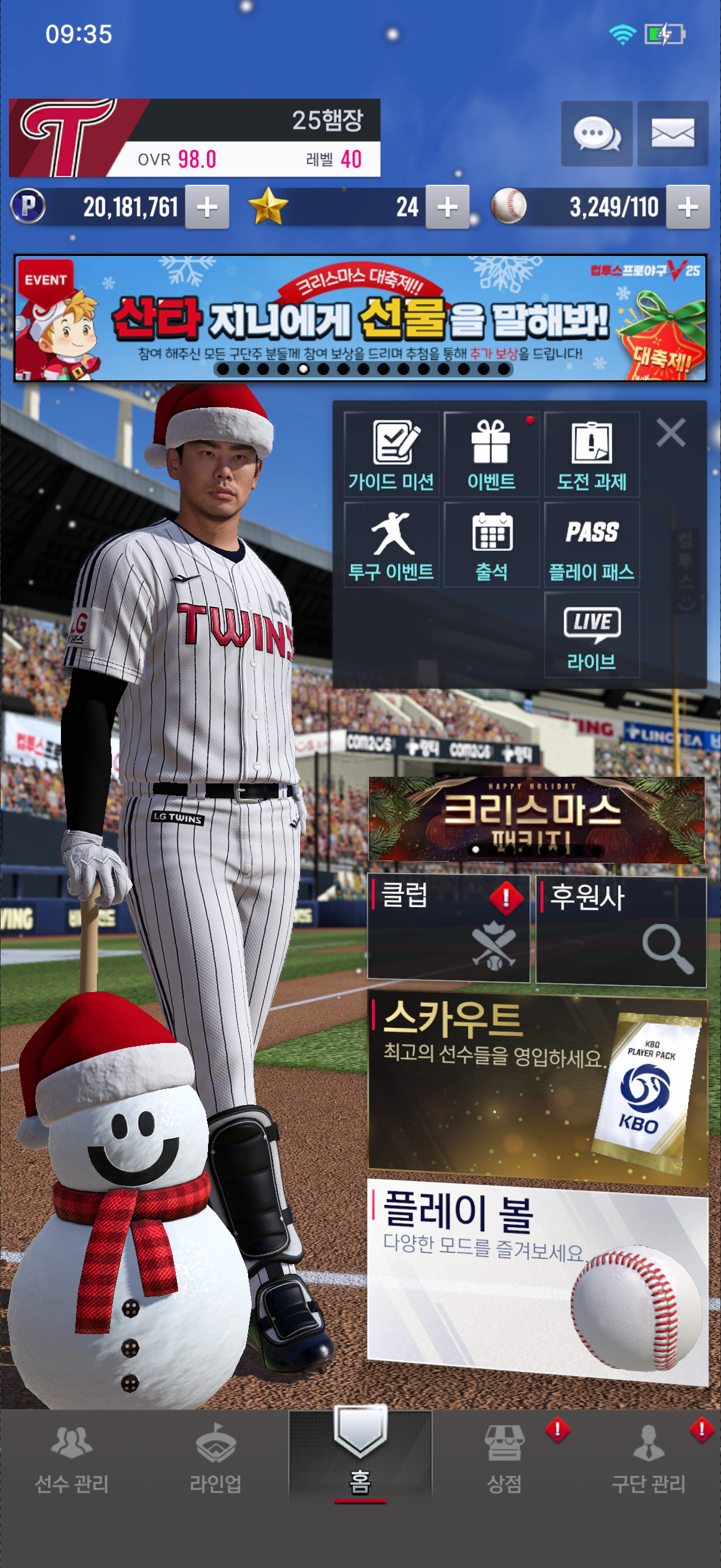The height and width of the screenshot is (1568, 721).
Task: Open 플레이 패스 play pass
Action: (x=591, y=544)
